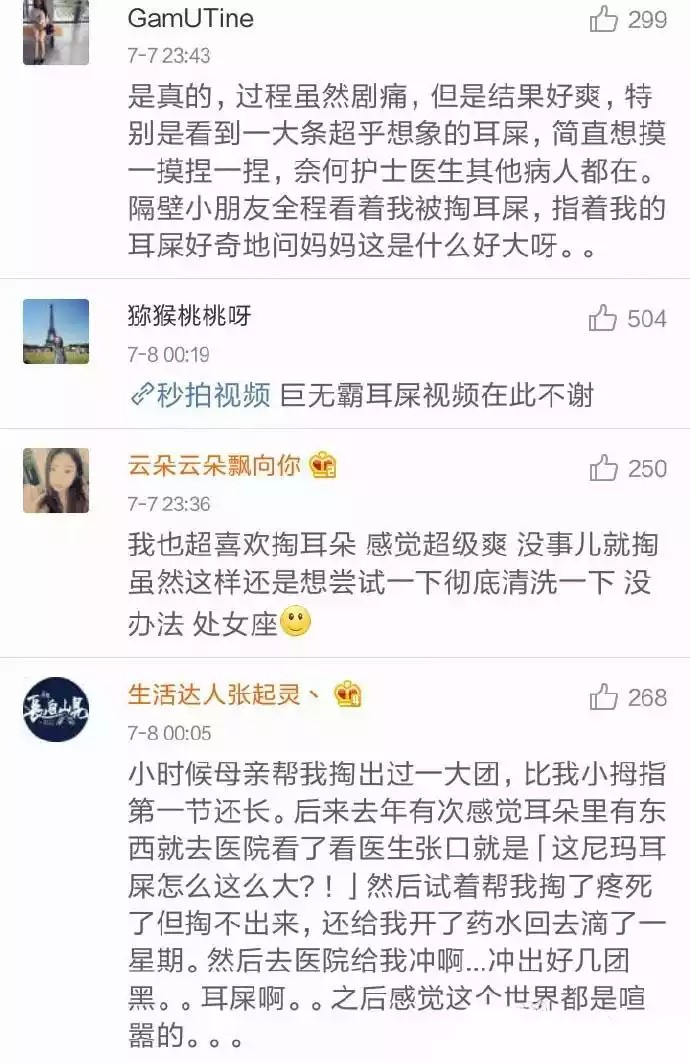
Task: Open the username 云朵云朵飘向你
Action: [214, 466]
